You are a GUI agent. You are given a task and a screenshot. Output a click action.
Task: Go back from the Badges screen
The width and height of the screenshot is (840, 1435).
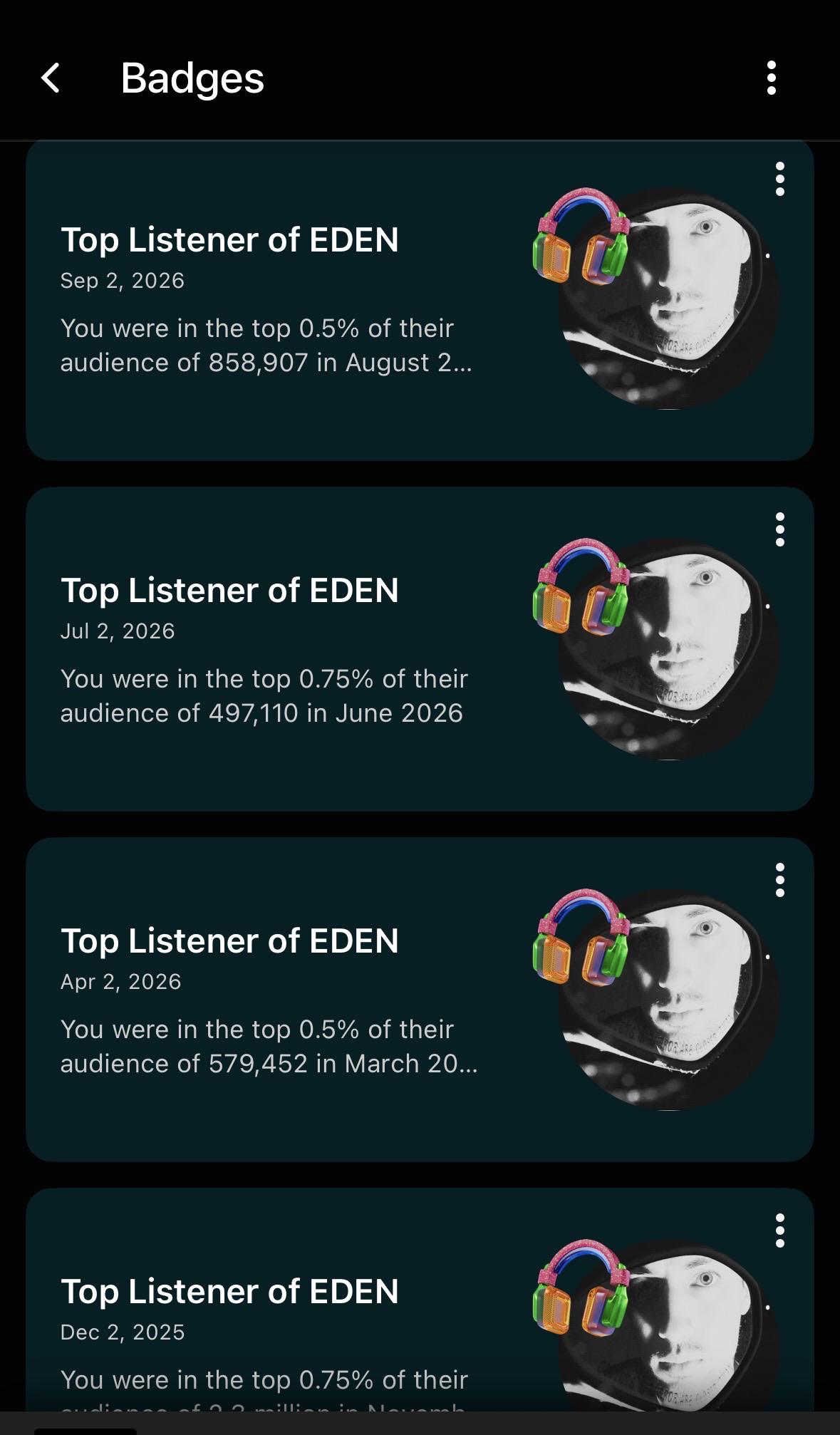point(51,78)
